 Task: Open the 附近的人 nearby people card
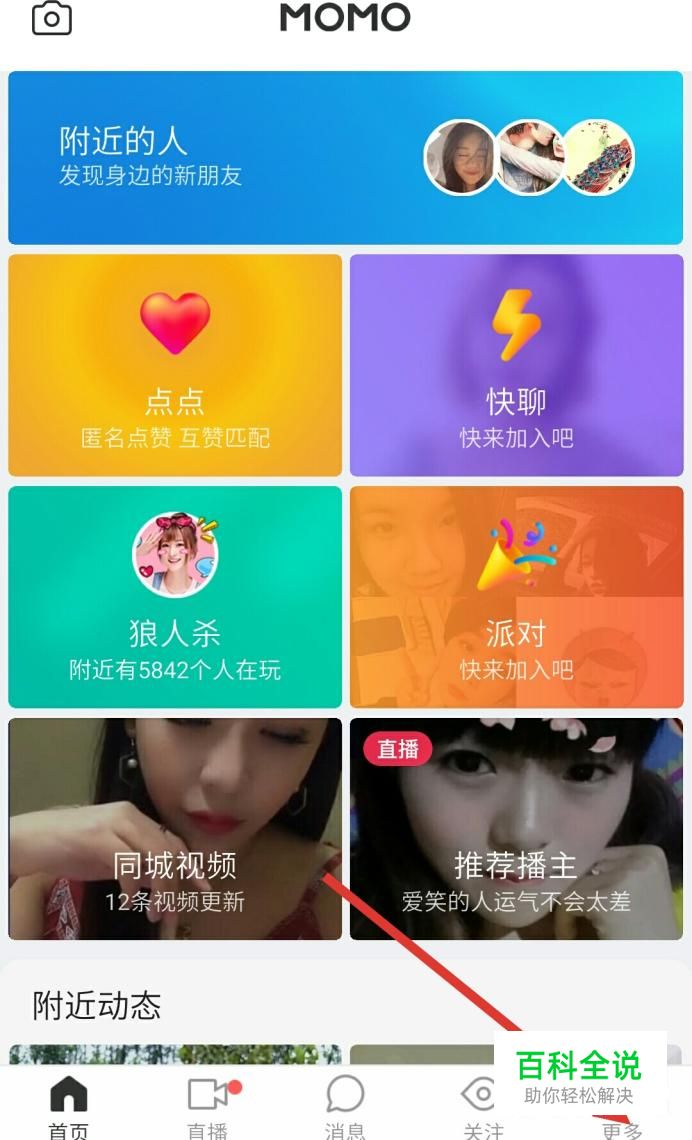click(x=345, y=158)
